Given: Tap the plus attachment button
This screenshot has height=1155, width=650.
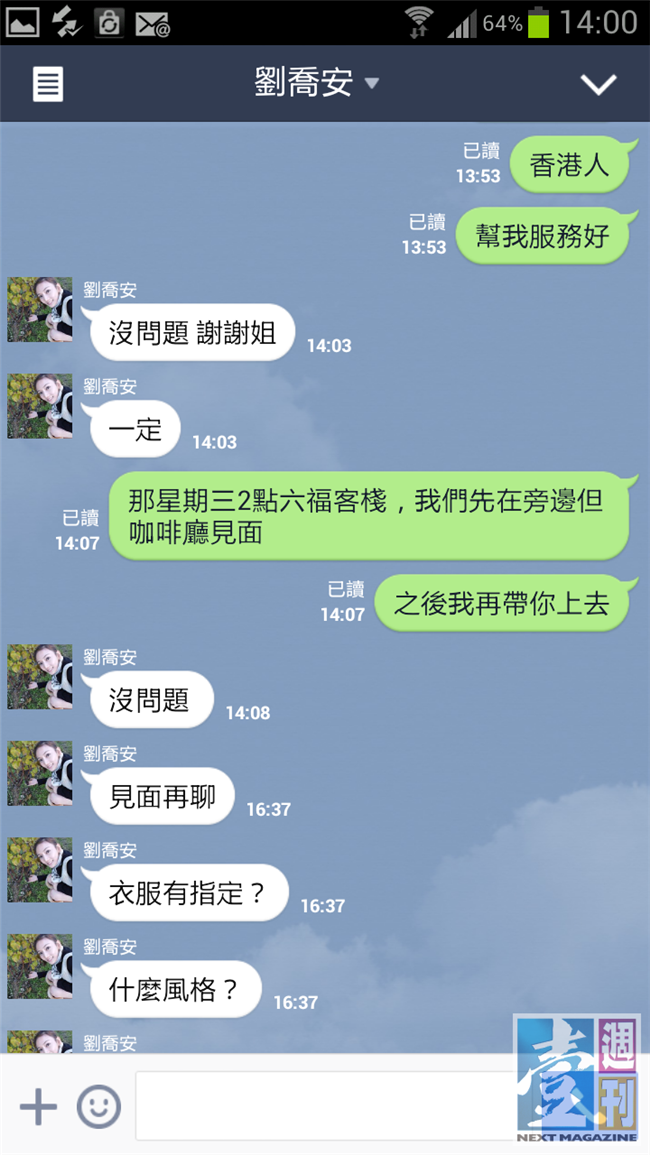Looking at the screenshot, I should (x=38, y=1106).
